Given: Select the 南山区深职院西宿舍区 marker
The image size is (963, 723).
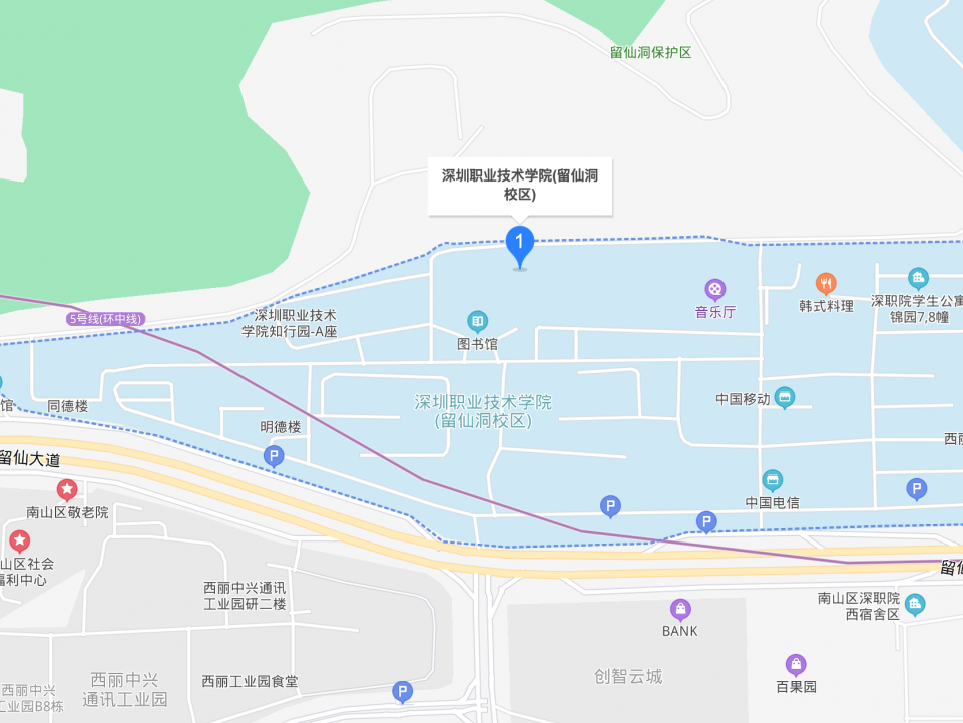Looking at the screenshot, I should point(914,604).
